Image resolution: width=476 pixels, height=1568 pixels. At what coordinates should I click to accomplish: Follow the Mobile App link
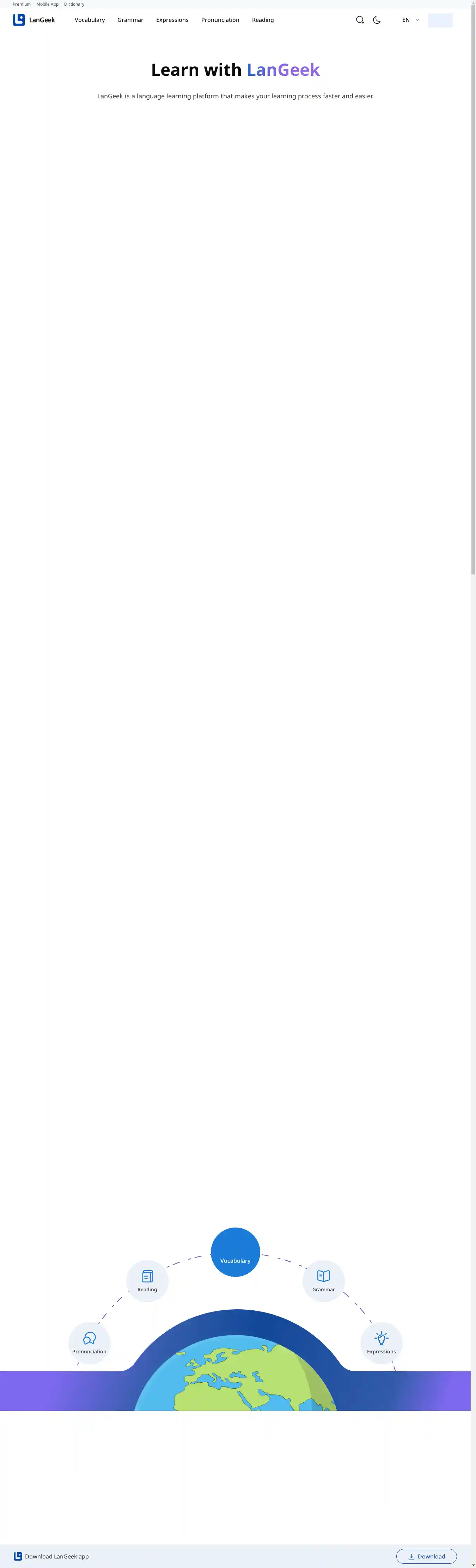pyautogui.click(x=48, y=4)
